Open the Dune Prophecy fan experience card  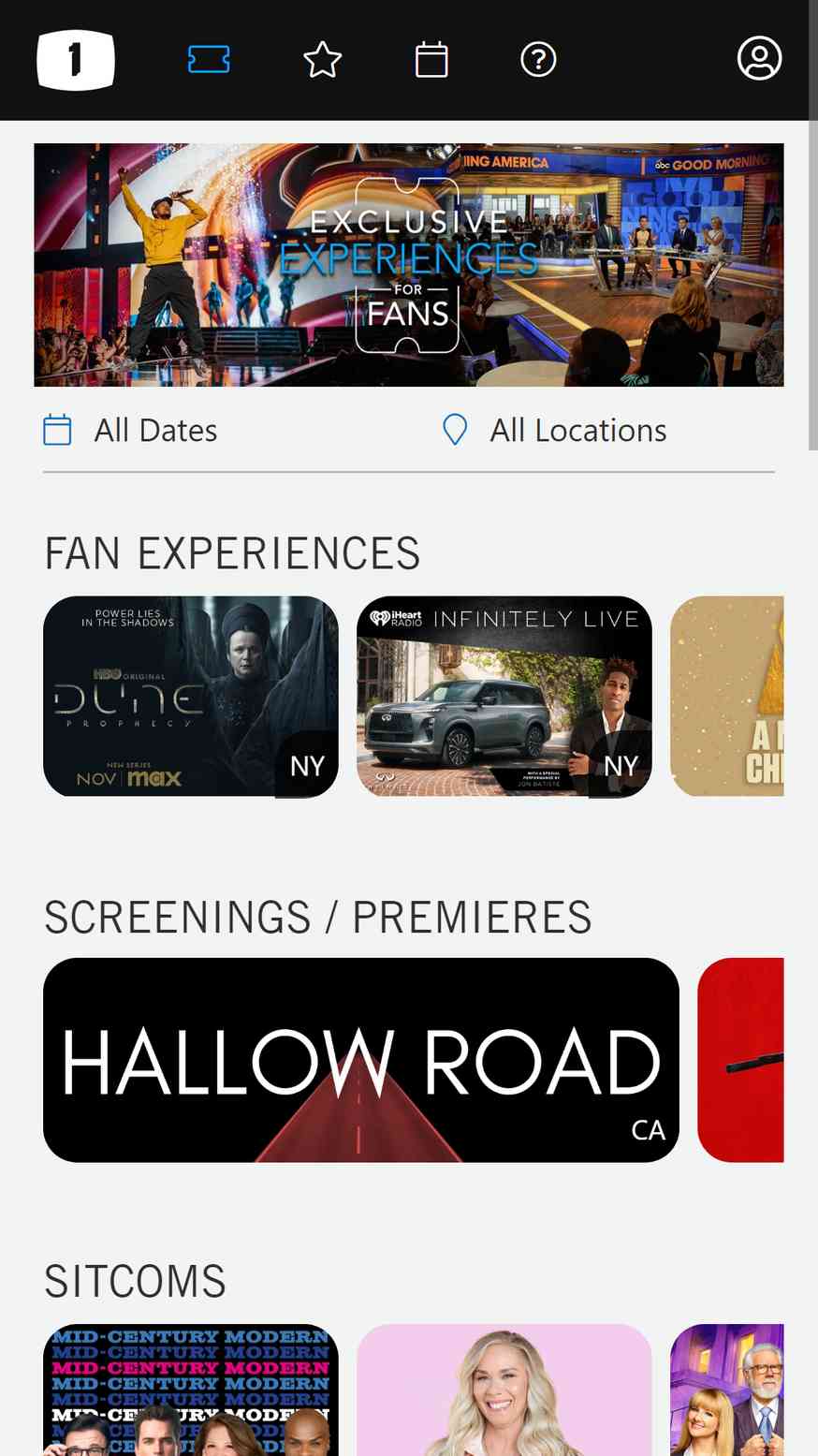[x=191, y=697]
